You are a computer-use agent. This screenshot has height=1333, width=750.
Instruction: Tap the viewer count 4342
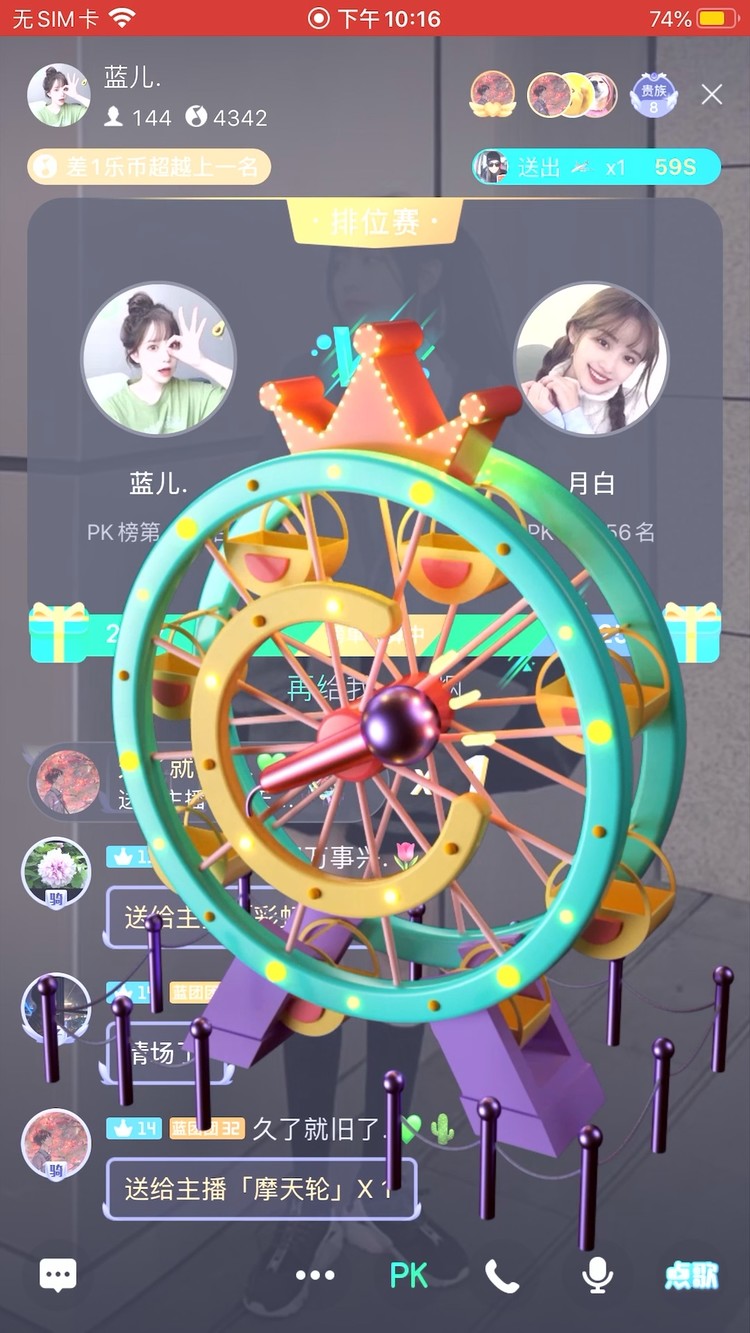(232, 118)
